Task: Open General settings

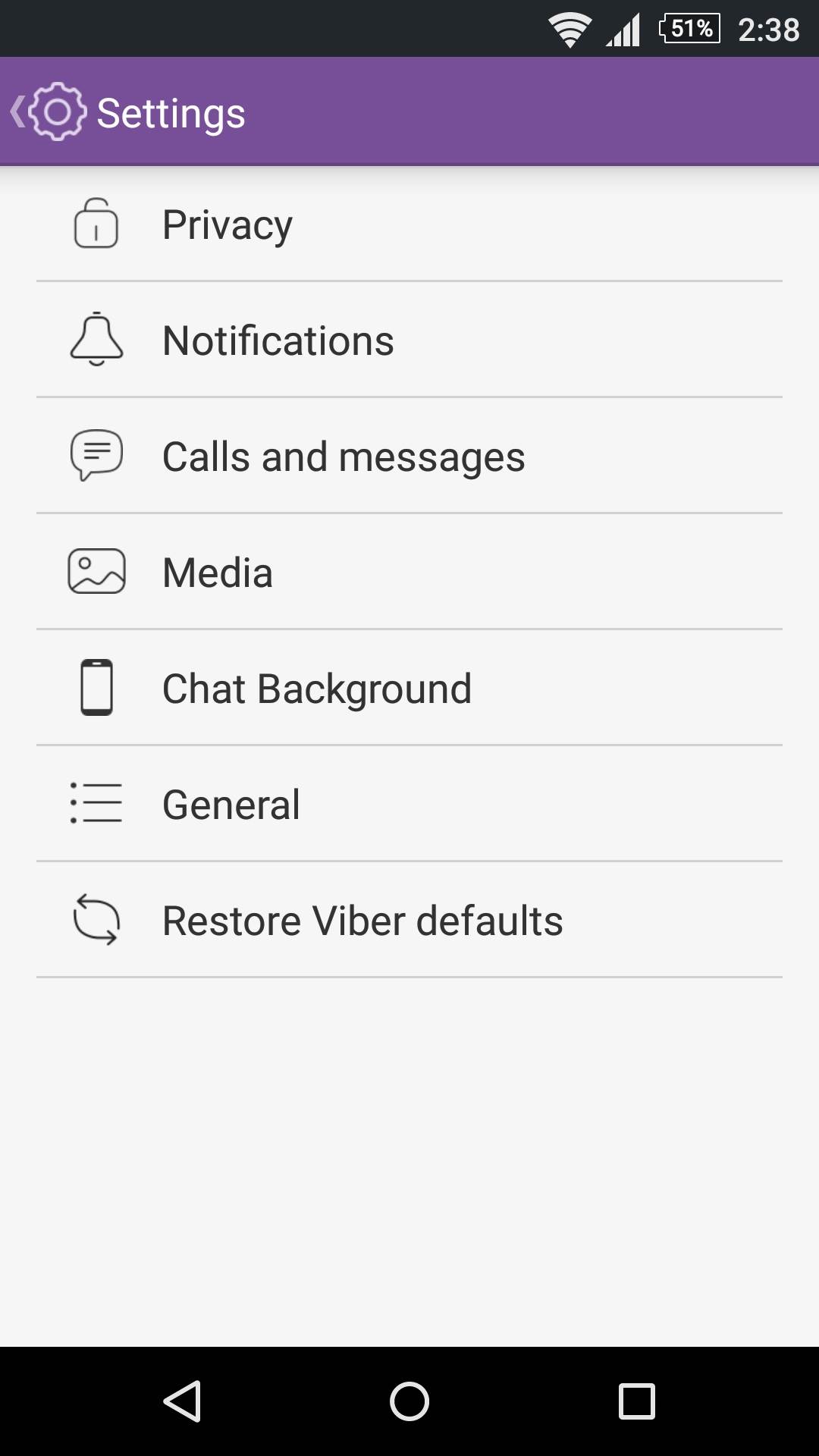Action: (409, 805)
